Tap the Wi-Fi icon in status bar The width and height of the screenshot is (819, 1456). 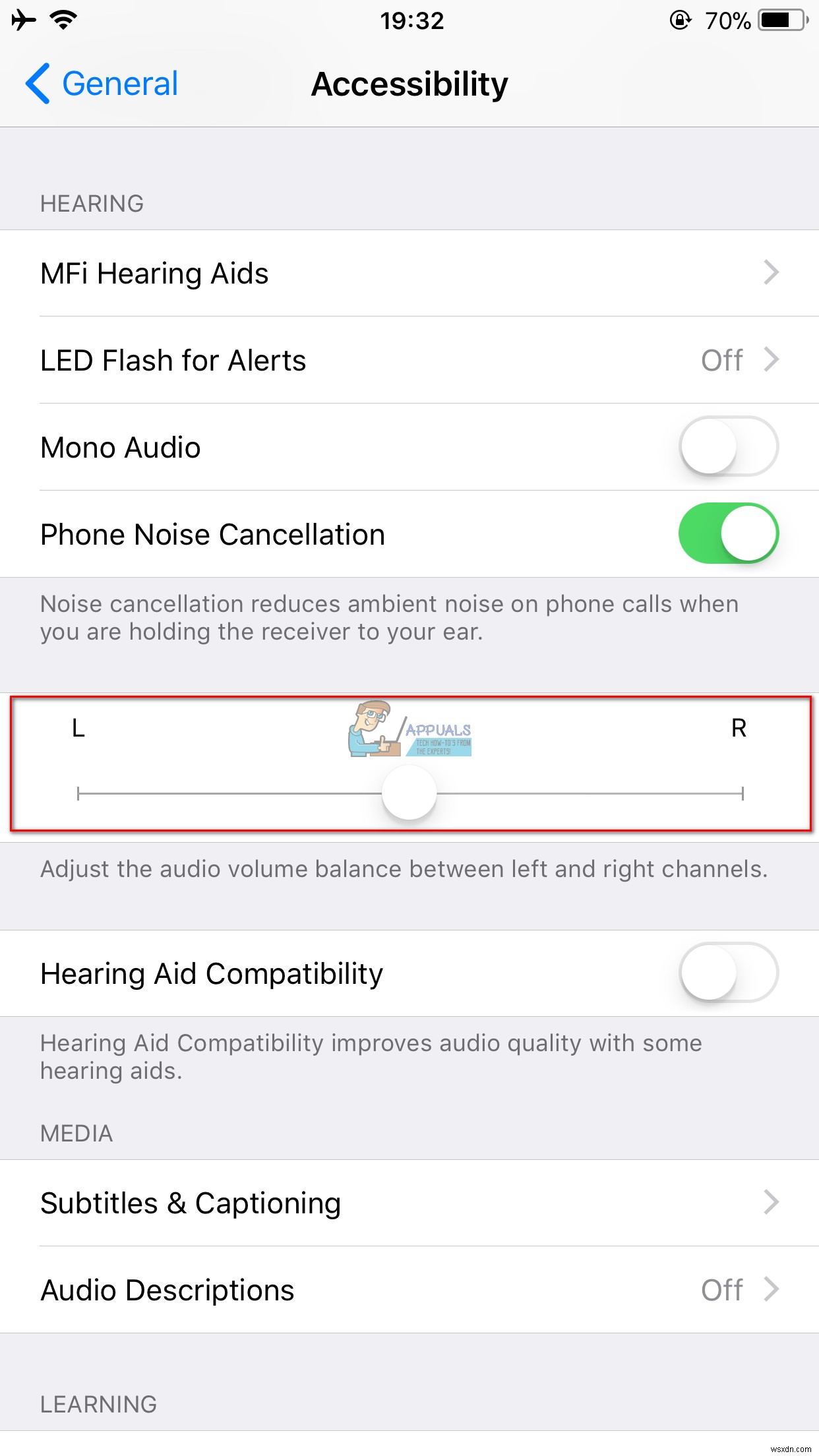[63, 20]
